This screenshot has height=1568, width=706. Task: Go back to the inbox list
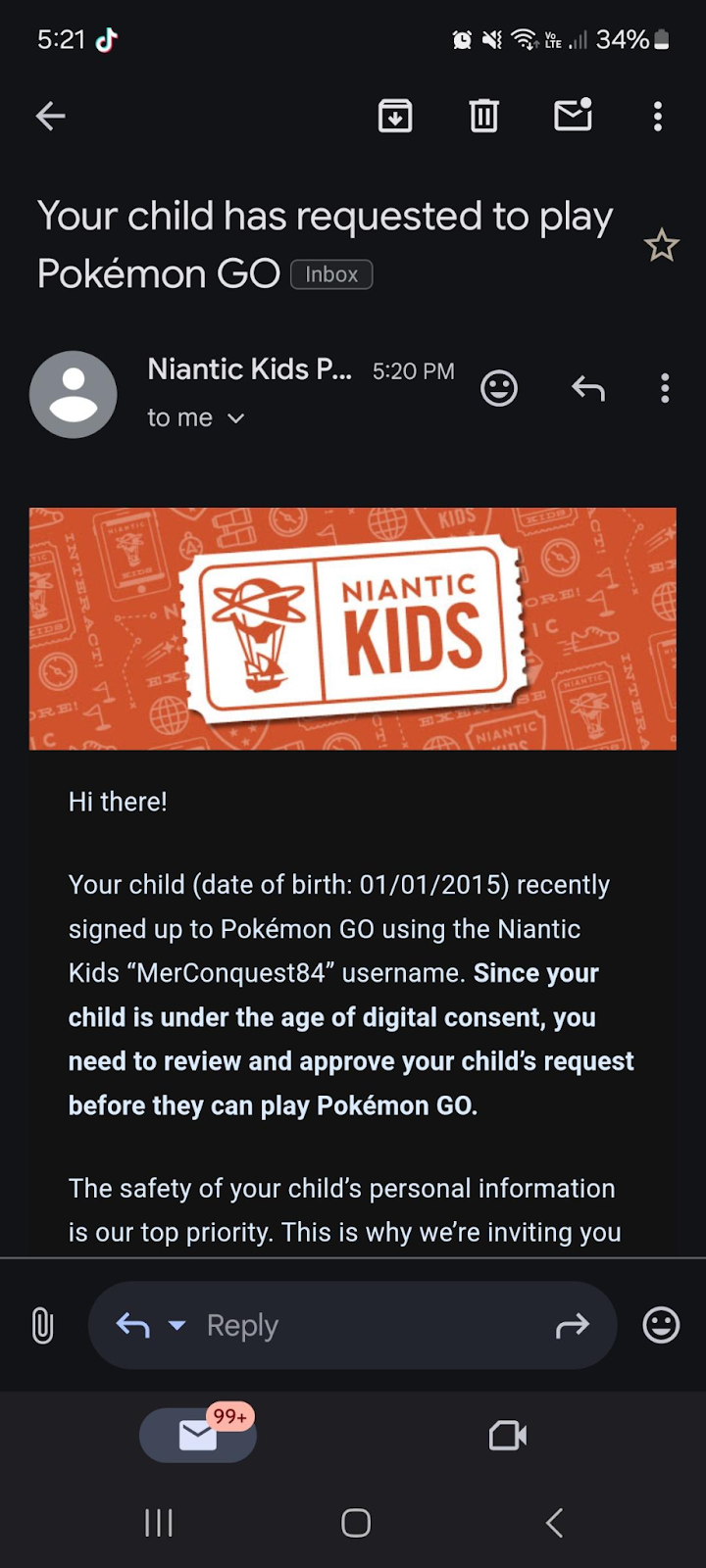pyautogui.click(x=51, y=117)
